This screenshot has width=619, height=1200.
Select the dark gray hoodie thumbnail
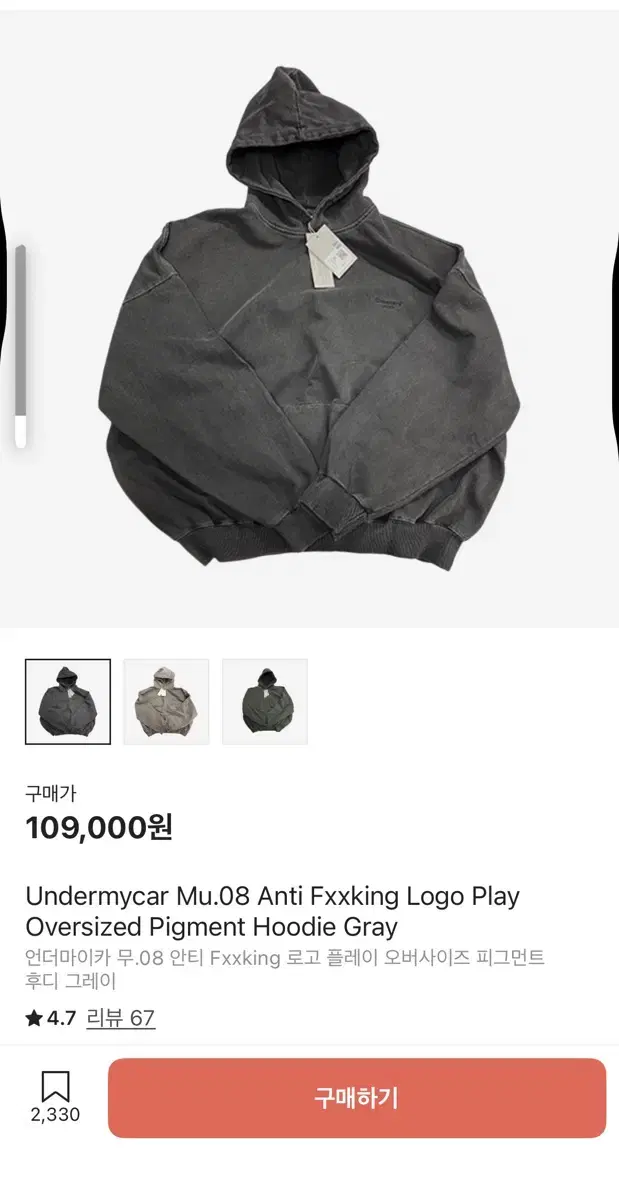click(68, 701)
